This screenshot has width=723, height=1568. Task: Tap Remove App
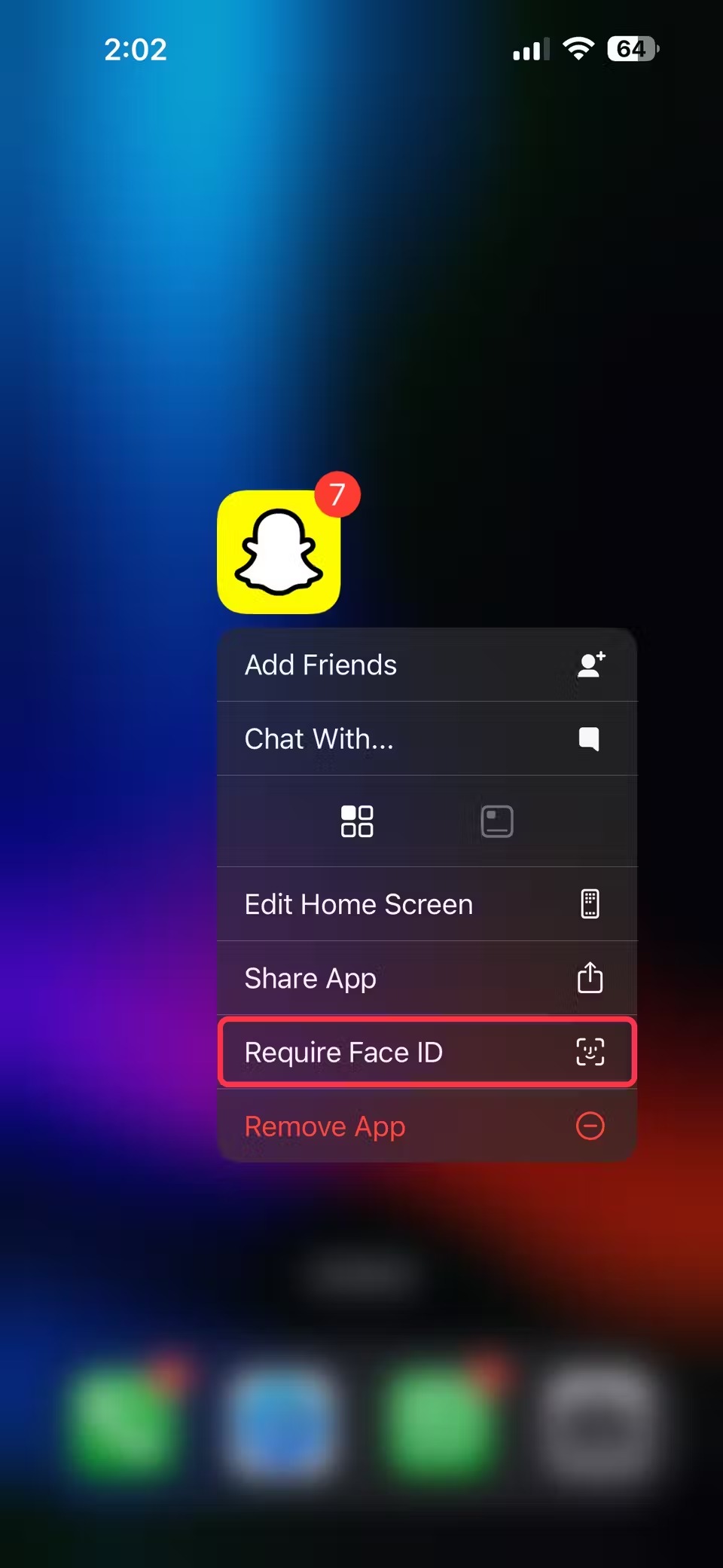tap(427, 1126)
